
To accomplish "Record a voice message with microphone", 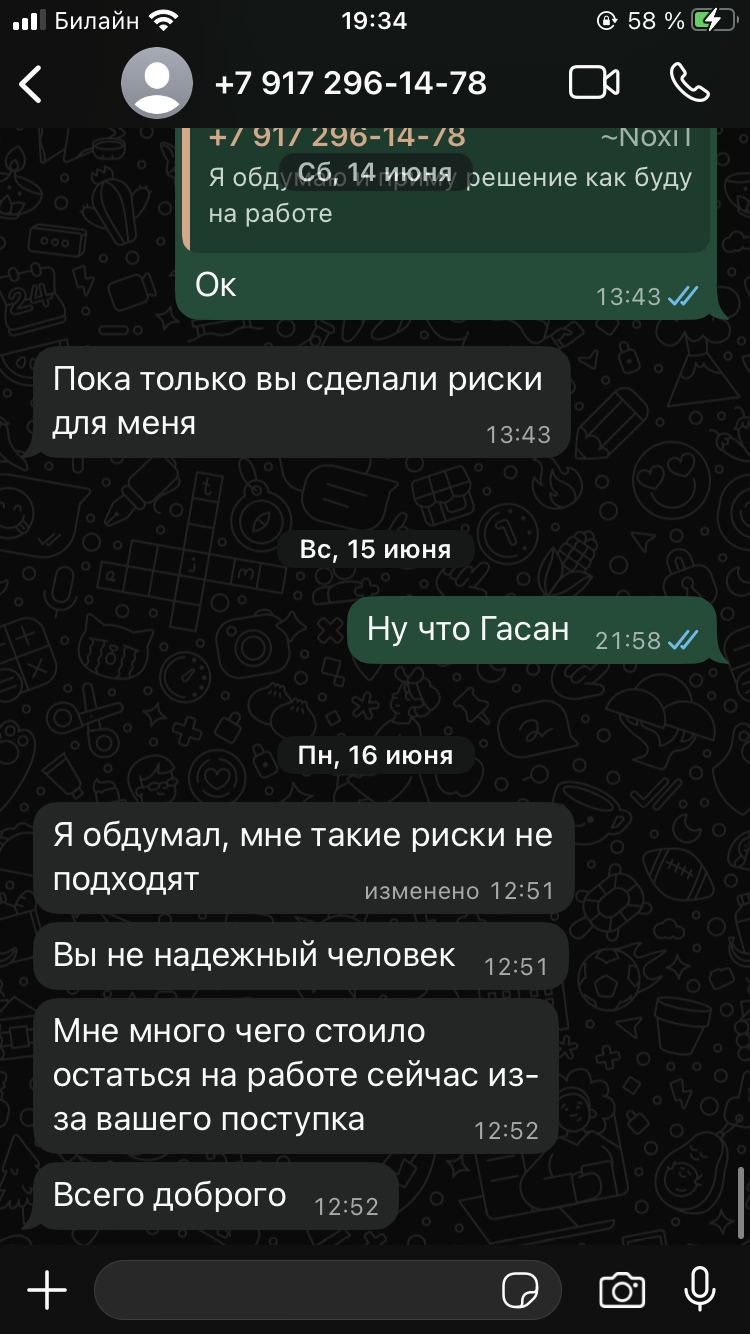I will click(x=700, y=1289).
